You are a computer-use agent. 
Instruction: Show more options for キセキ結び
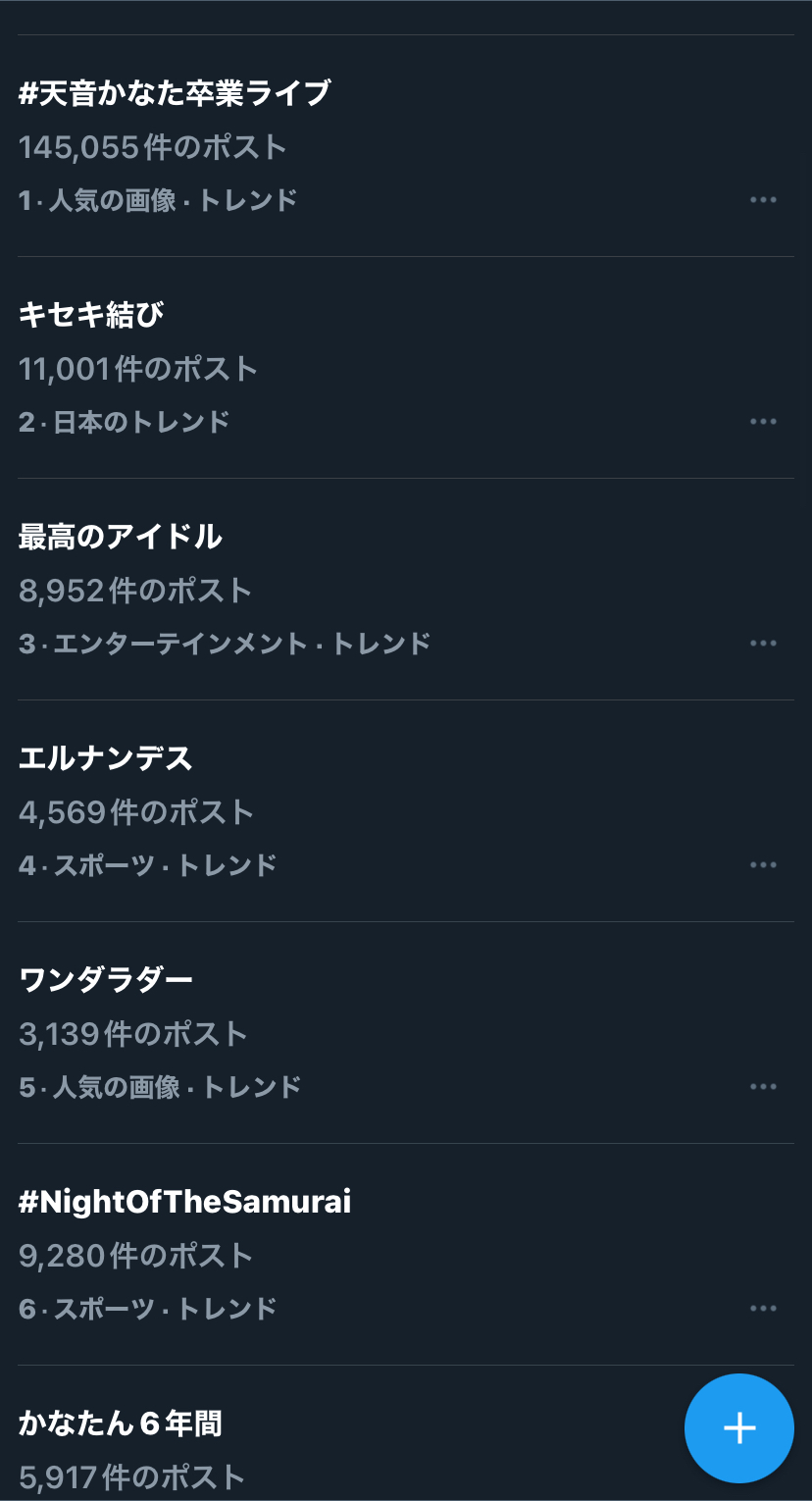tap(763, 422)
